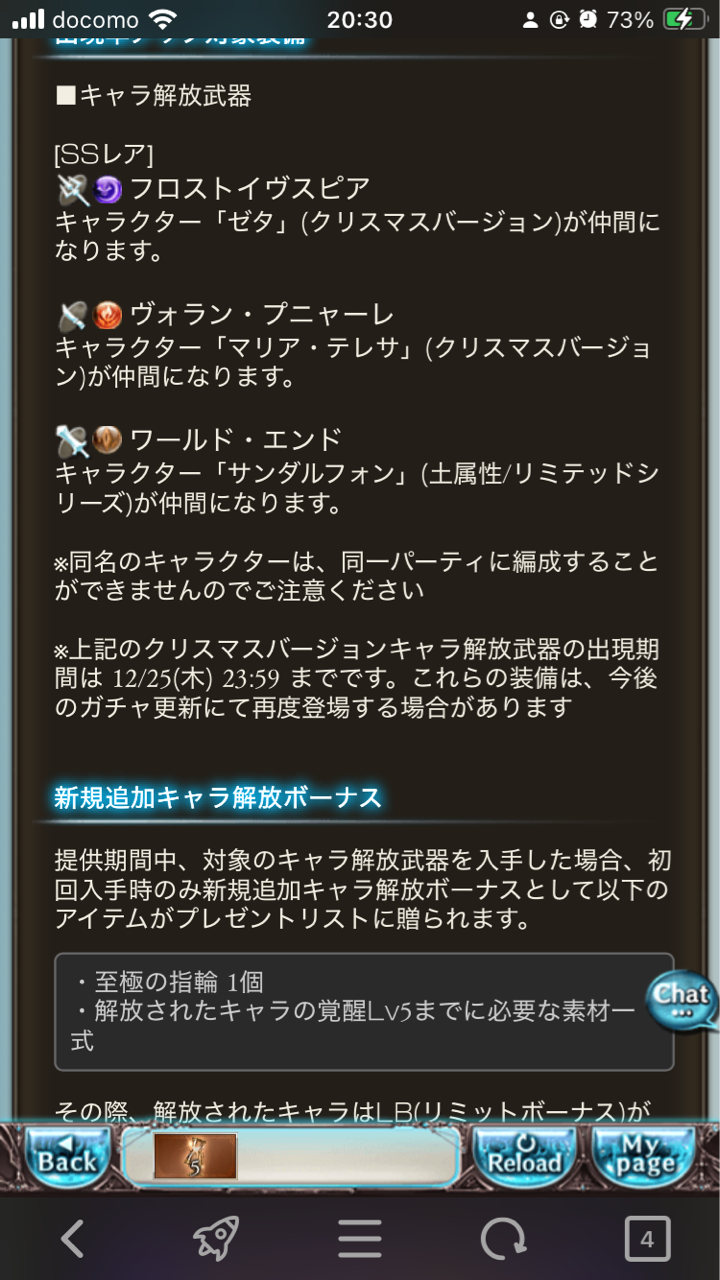Open the browser rocket shortcut icon

point(216,1240)
